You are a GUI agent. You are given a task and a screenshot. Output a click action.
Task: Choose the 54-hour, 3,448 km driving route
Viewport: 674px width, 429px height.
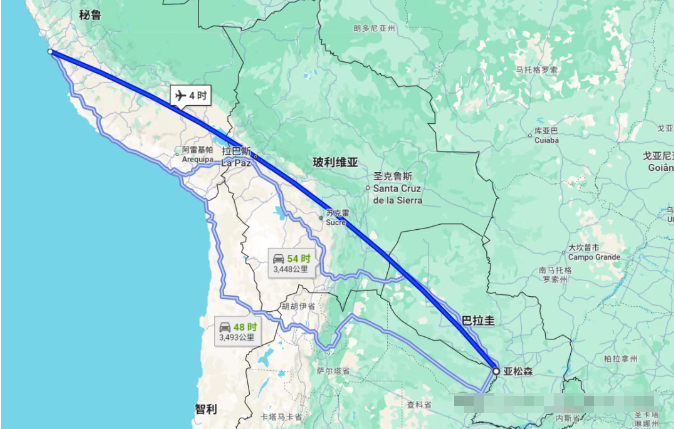292,262
